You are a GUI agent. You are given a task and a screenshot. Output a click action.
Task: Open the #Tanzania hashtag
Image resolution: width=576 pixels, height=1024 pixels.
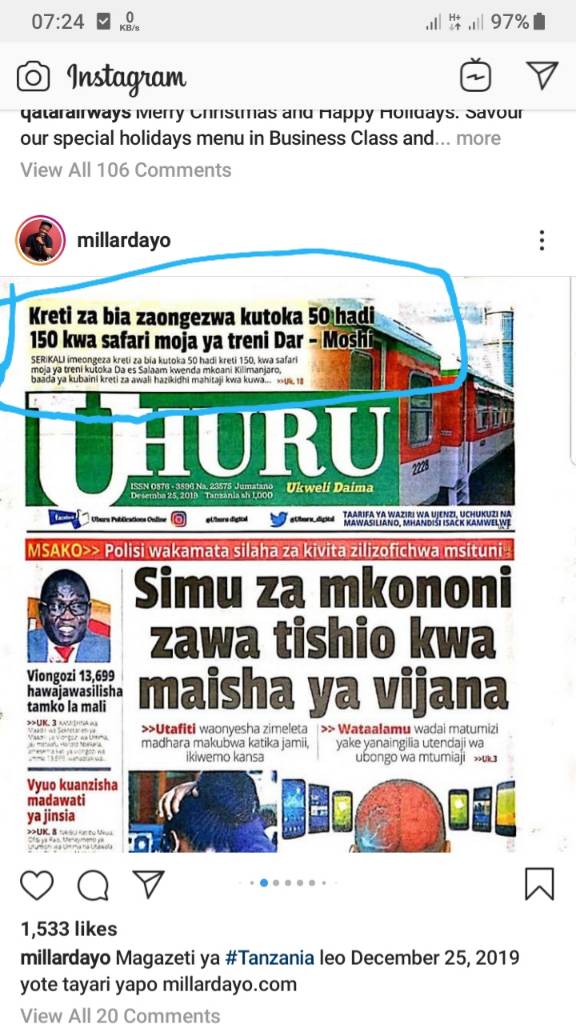[x=269, y=958]
